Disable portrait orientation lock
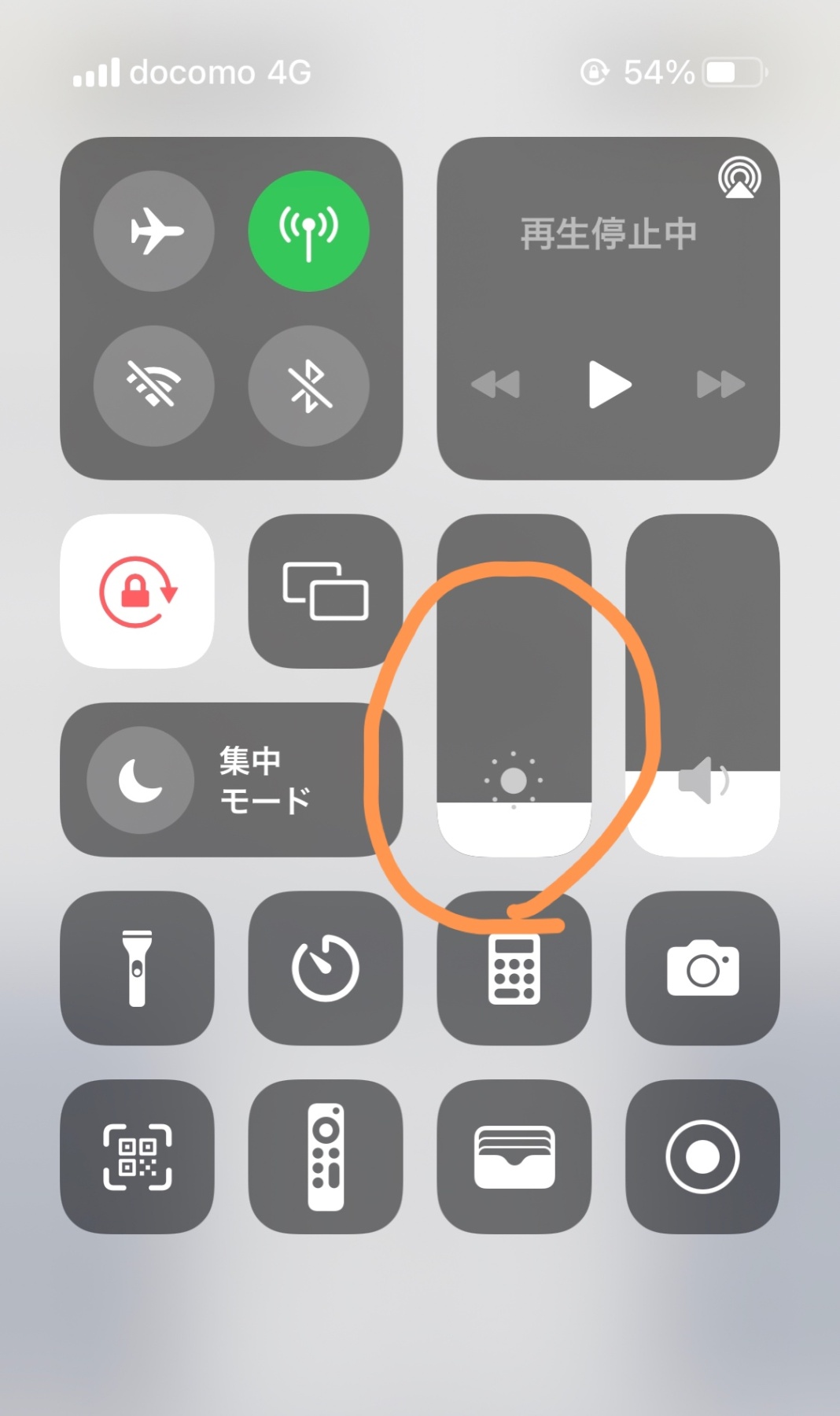 [137, 592]
